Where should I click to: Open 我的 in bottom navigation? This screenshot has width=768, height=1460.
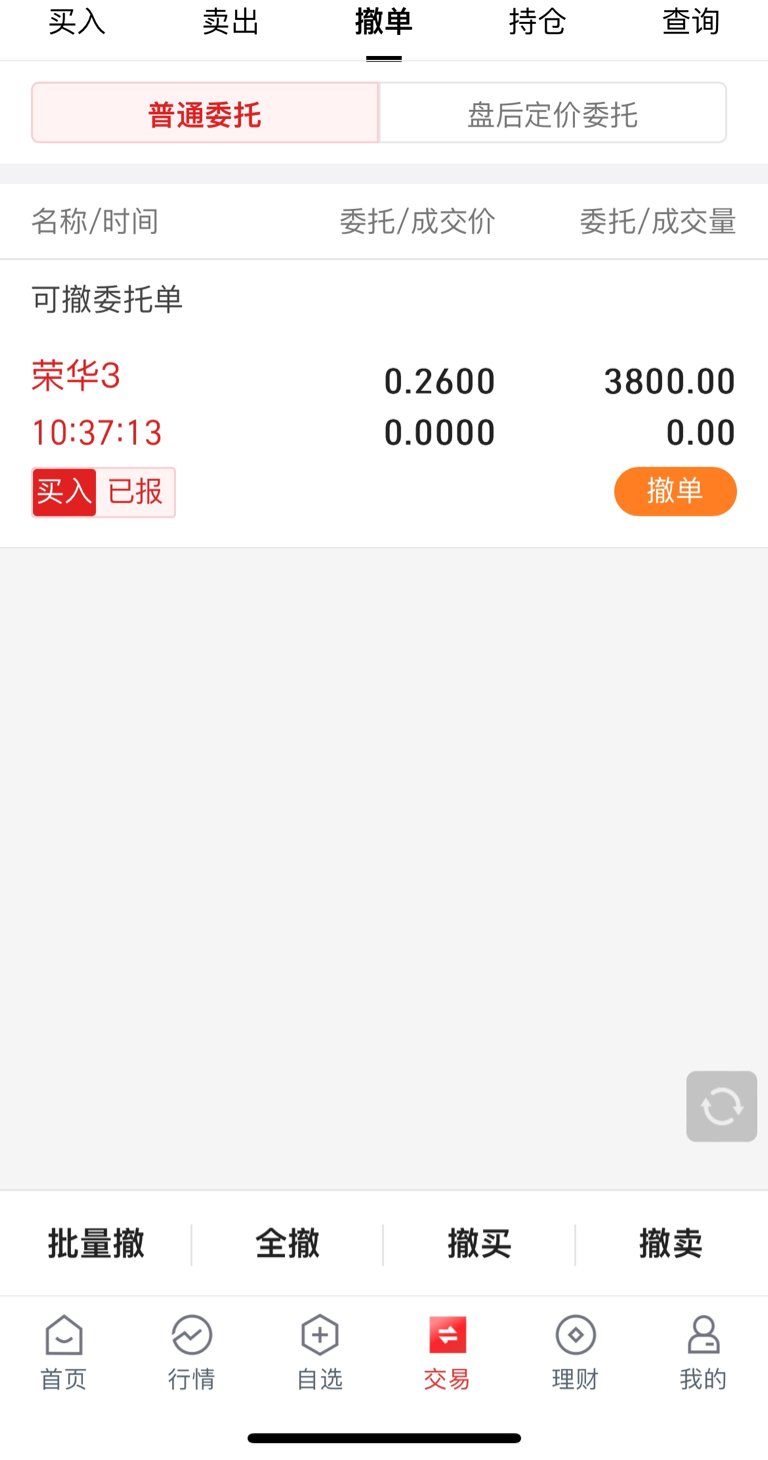pos(703,1353)
